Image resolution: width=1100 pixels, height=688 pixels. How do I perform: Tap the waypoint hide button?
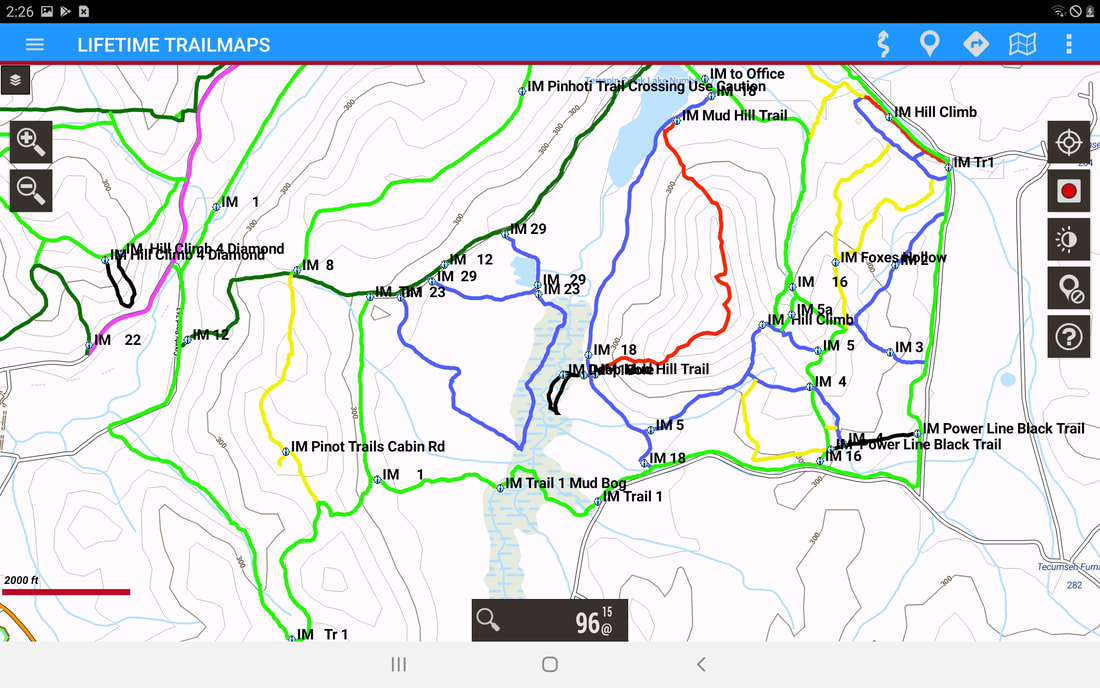(x=1068, y=288)
